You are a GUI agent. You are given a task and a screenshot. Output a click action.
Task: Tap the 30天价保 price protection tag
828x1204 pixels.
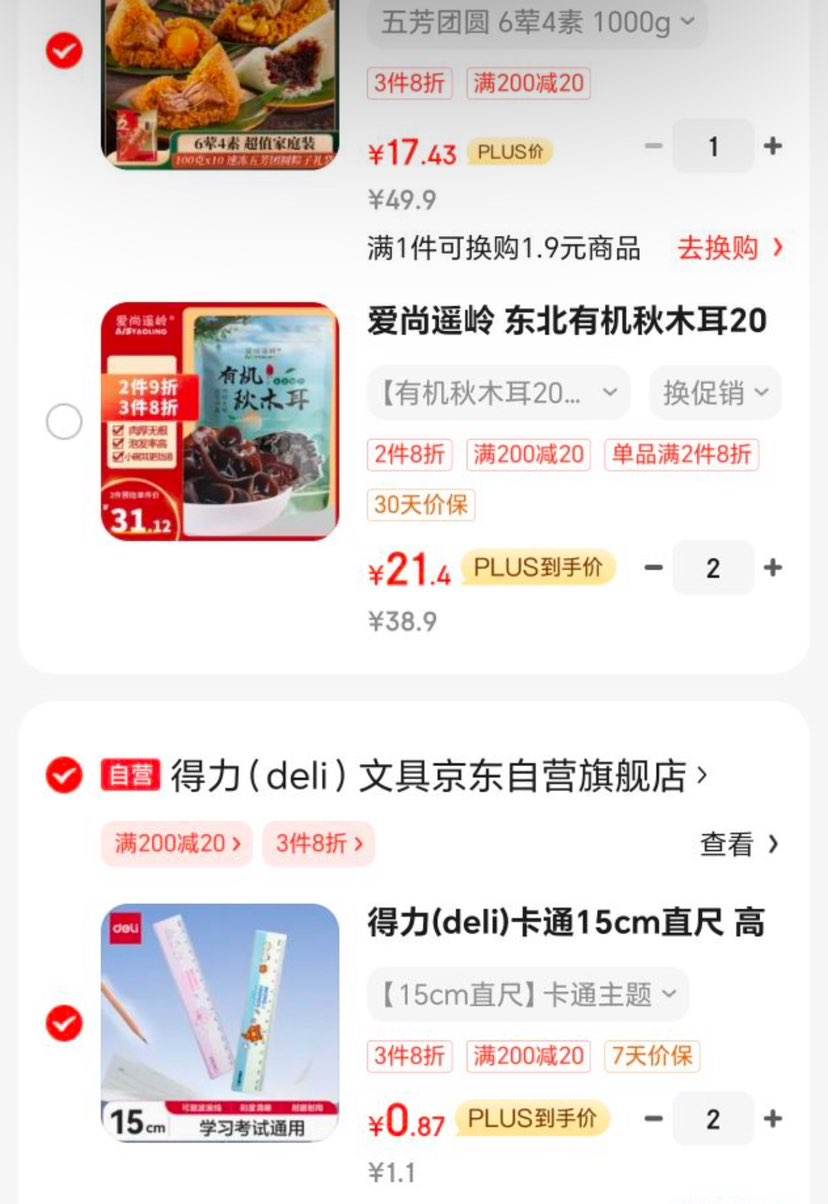421,506
